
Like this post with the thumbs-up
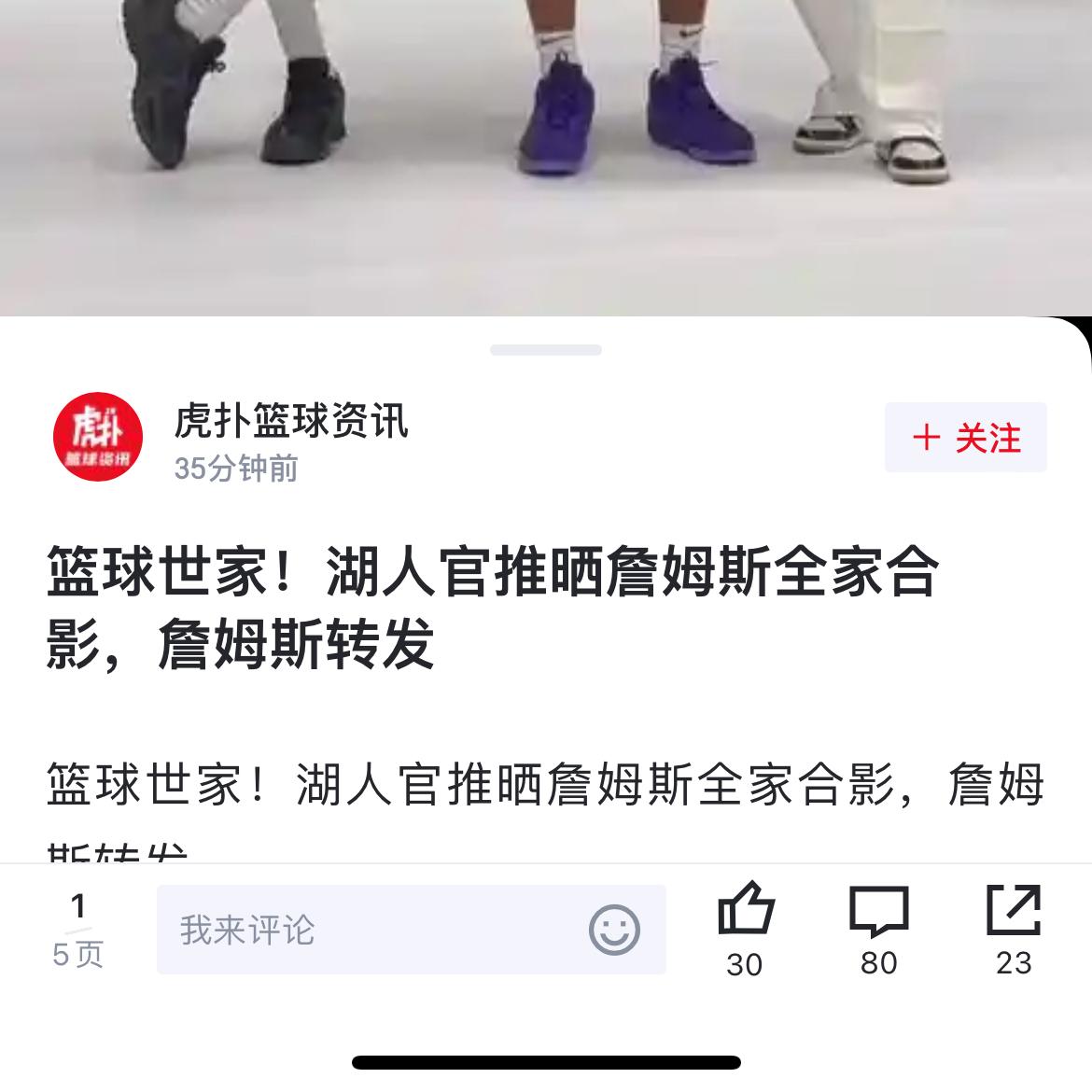pos(745,909)
